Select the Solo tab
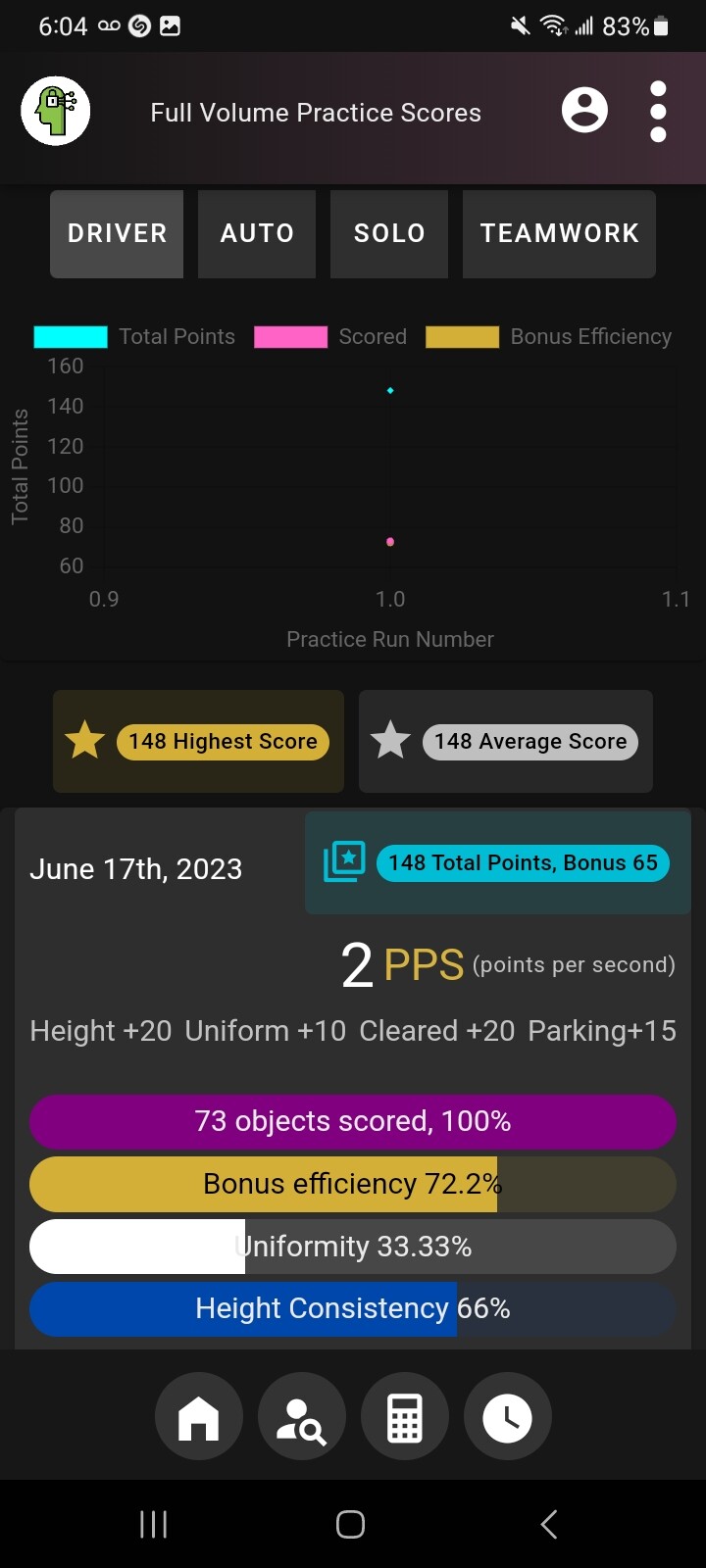The image size is (706, 1568). coord(389,234)
